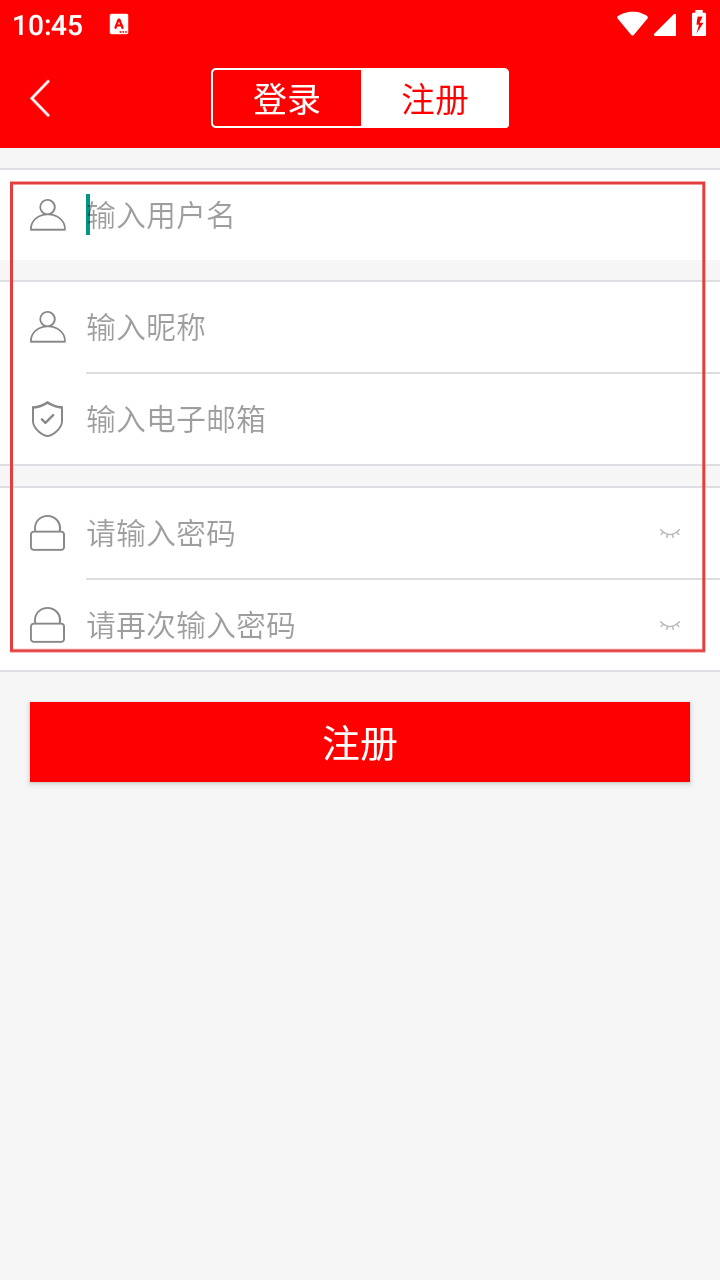Tap the 输入昵称 field
720x1280 pixels.
coord(380,327)
